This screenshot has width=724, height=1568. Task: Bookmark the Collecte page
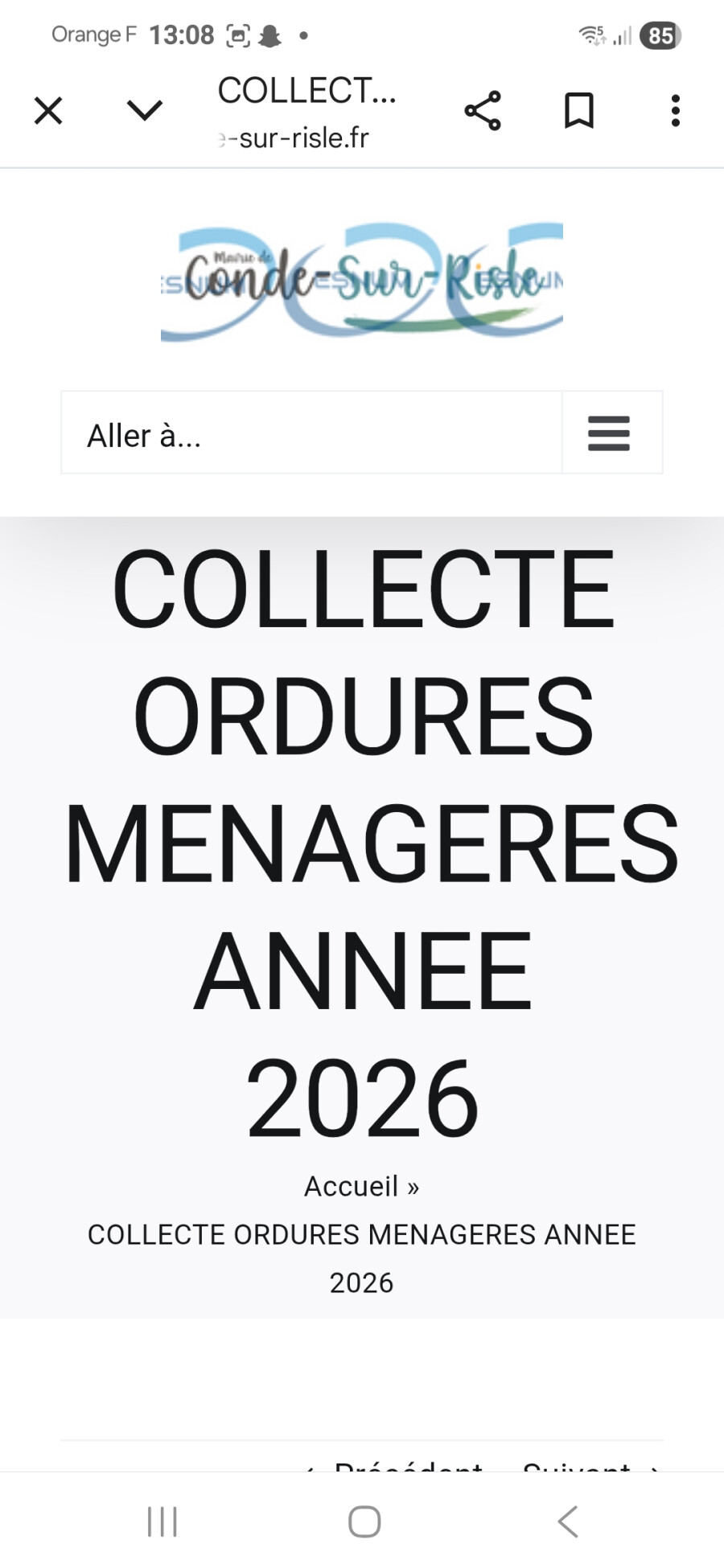click(579, 111)
